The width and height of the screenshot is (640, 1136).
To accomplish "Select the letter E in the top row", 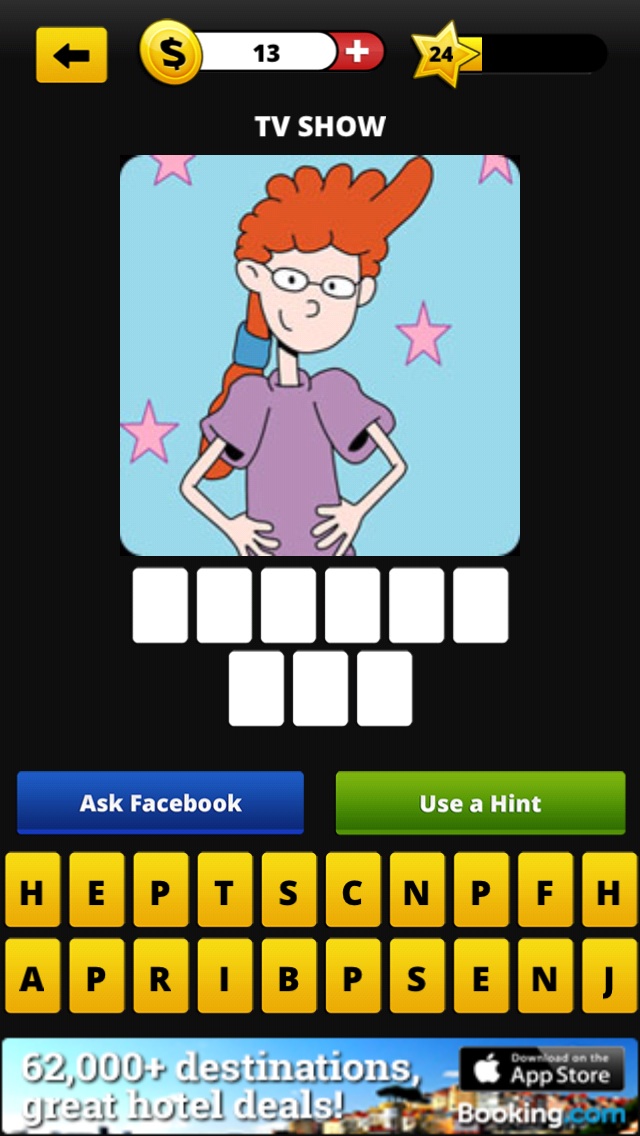I will pos(96,891).
